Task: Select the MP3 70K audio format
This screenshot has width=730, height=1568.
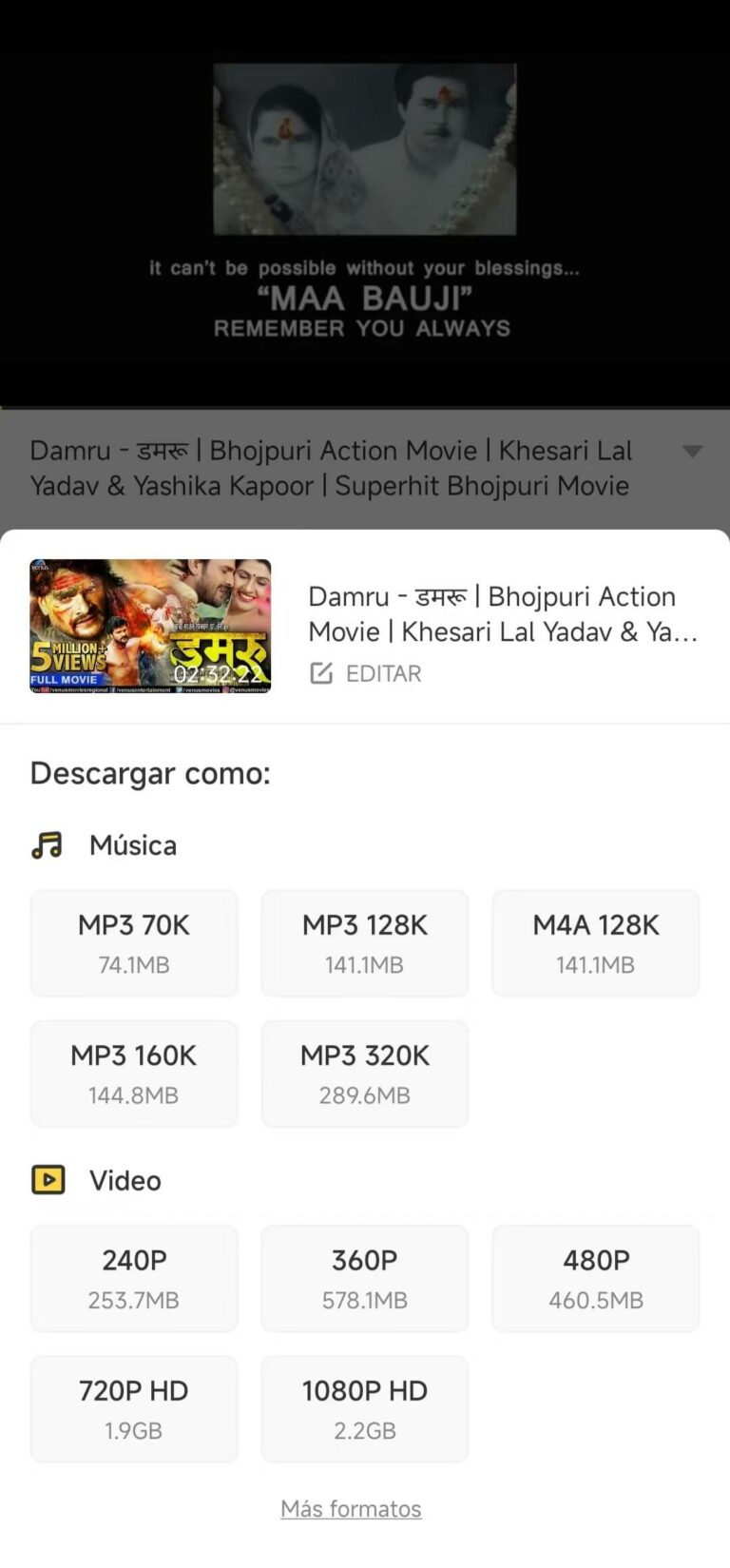Action: pyautogui.click(x=133, y=942)
